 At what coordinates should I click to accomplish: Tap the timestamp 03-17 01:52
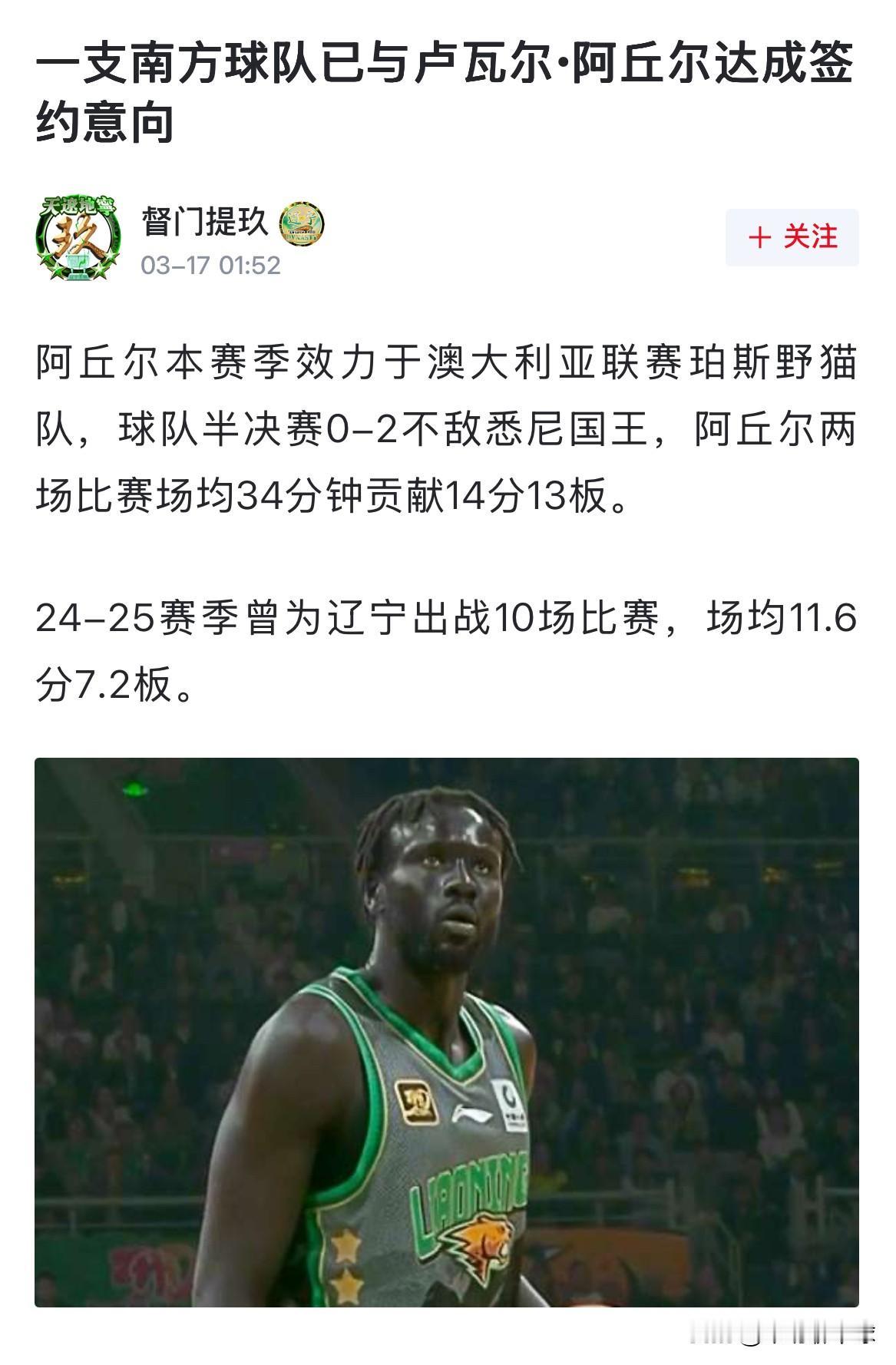point(210,266)
